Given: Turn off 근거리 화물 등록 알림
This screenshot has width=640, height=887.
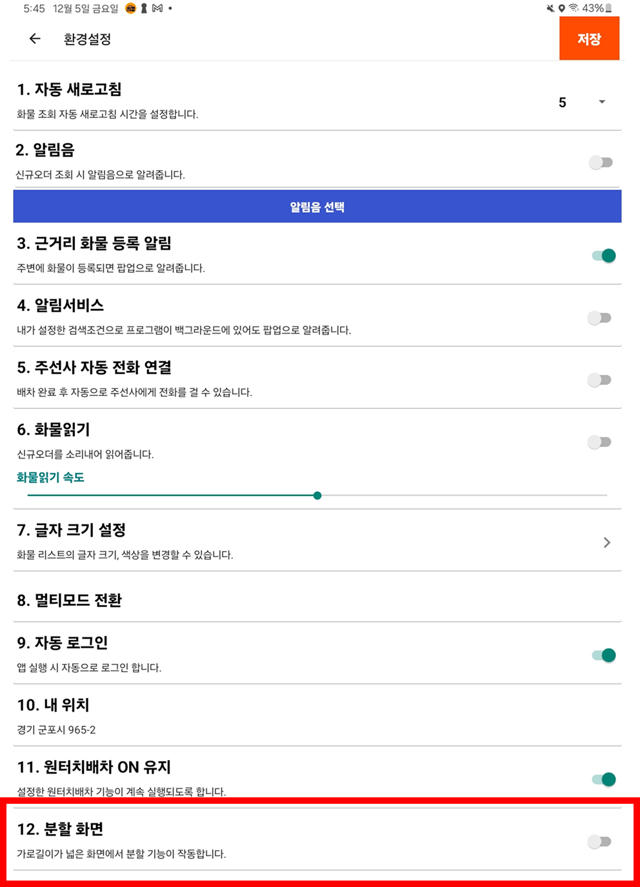Looking at the screenshot, I should [x=603, y=256].
